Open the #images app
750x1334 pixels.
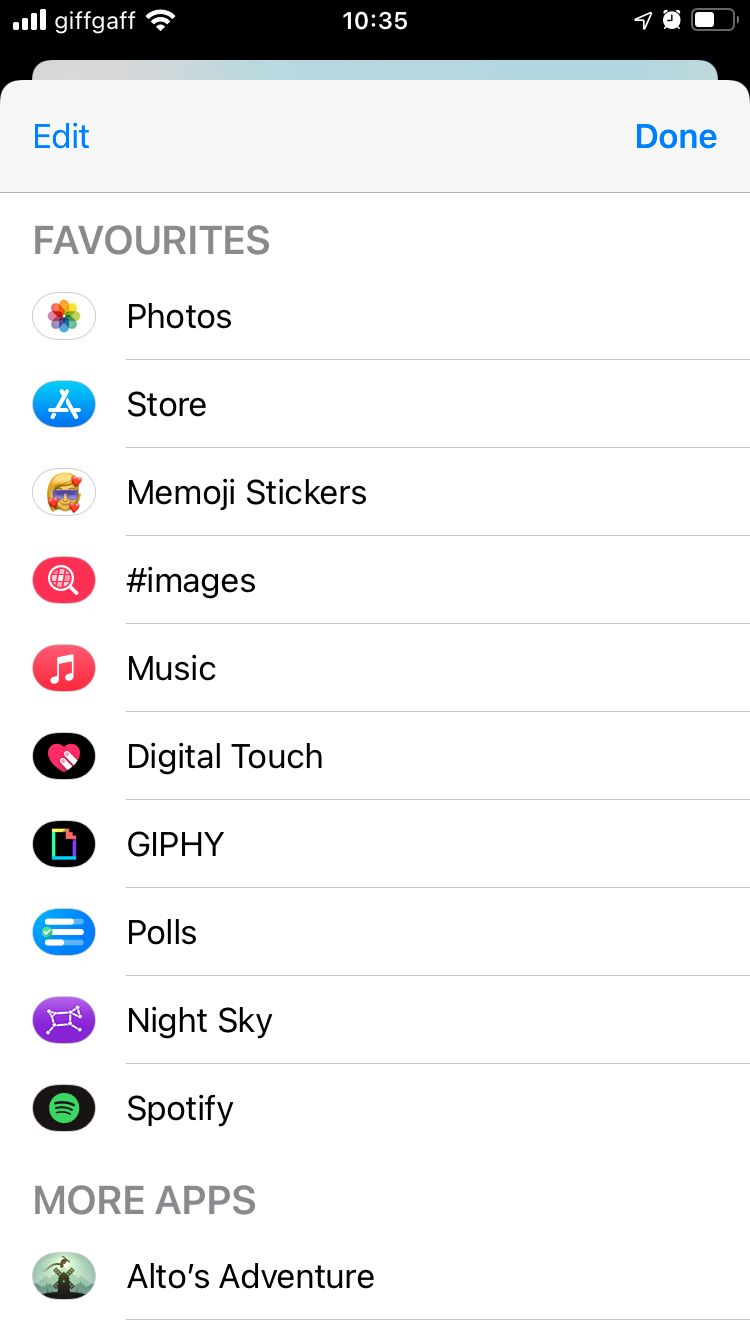(x=191, y=580)
